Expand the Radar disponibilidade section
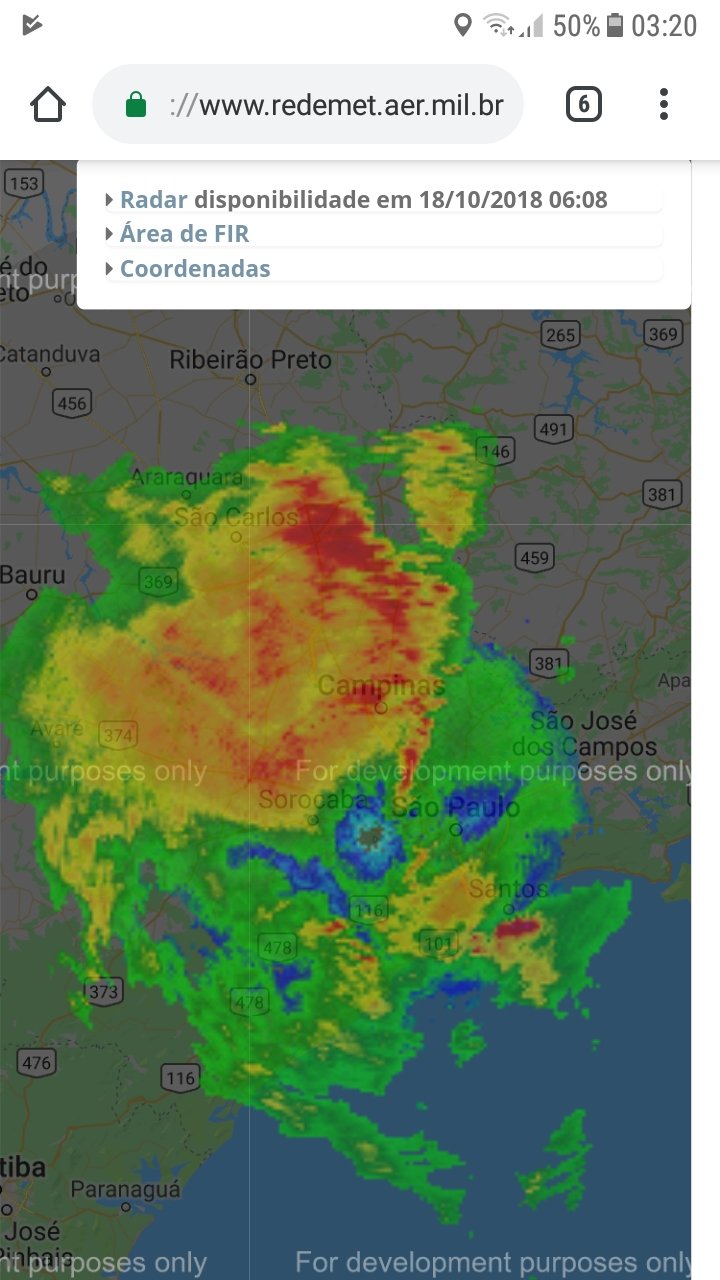 [383, 199]
